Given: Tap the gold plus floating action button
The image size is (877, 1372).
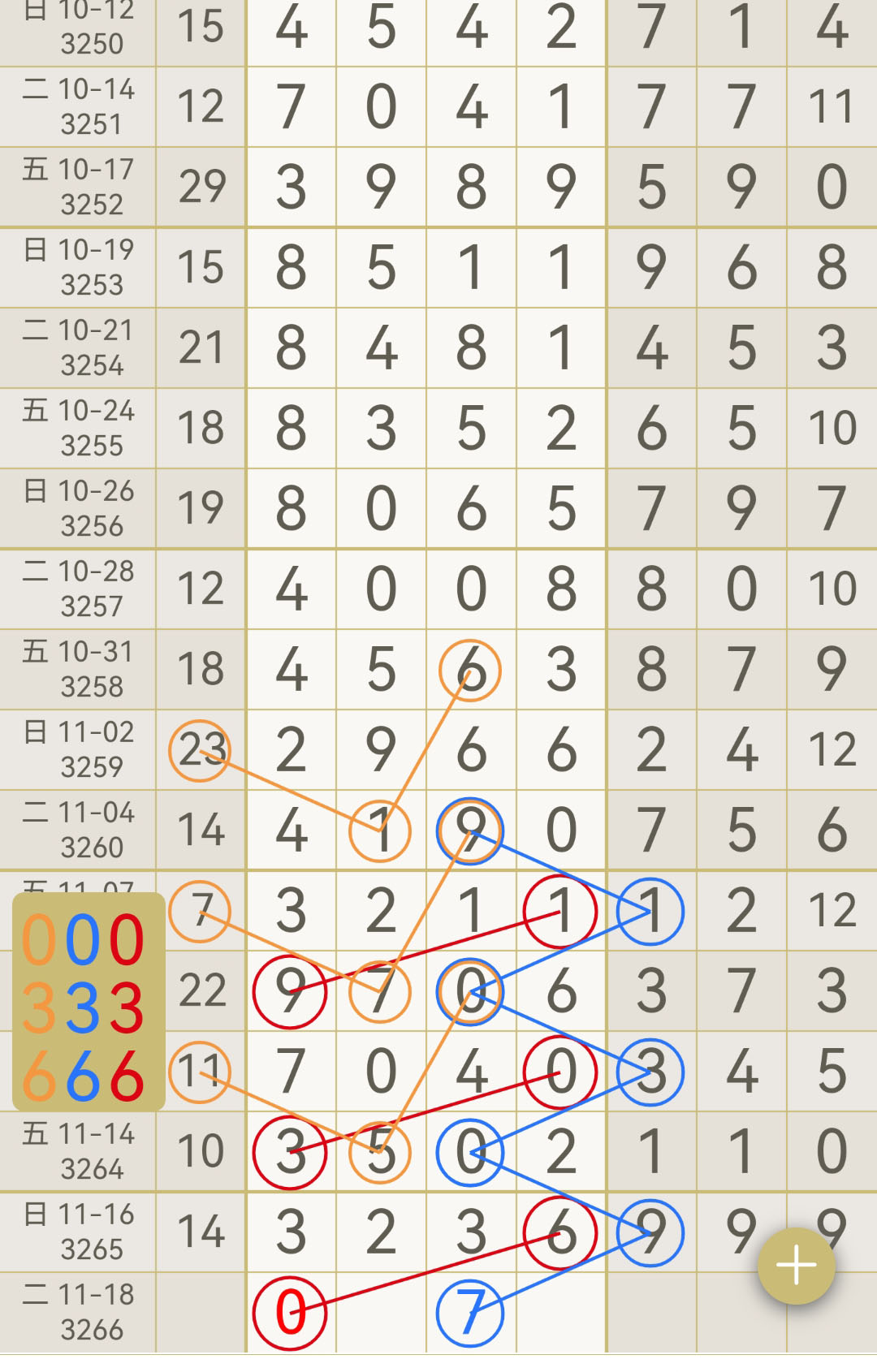Looking at the screenshot, I should pos(796,1264).
